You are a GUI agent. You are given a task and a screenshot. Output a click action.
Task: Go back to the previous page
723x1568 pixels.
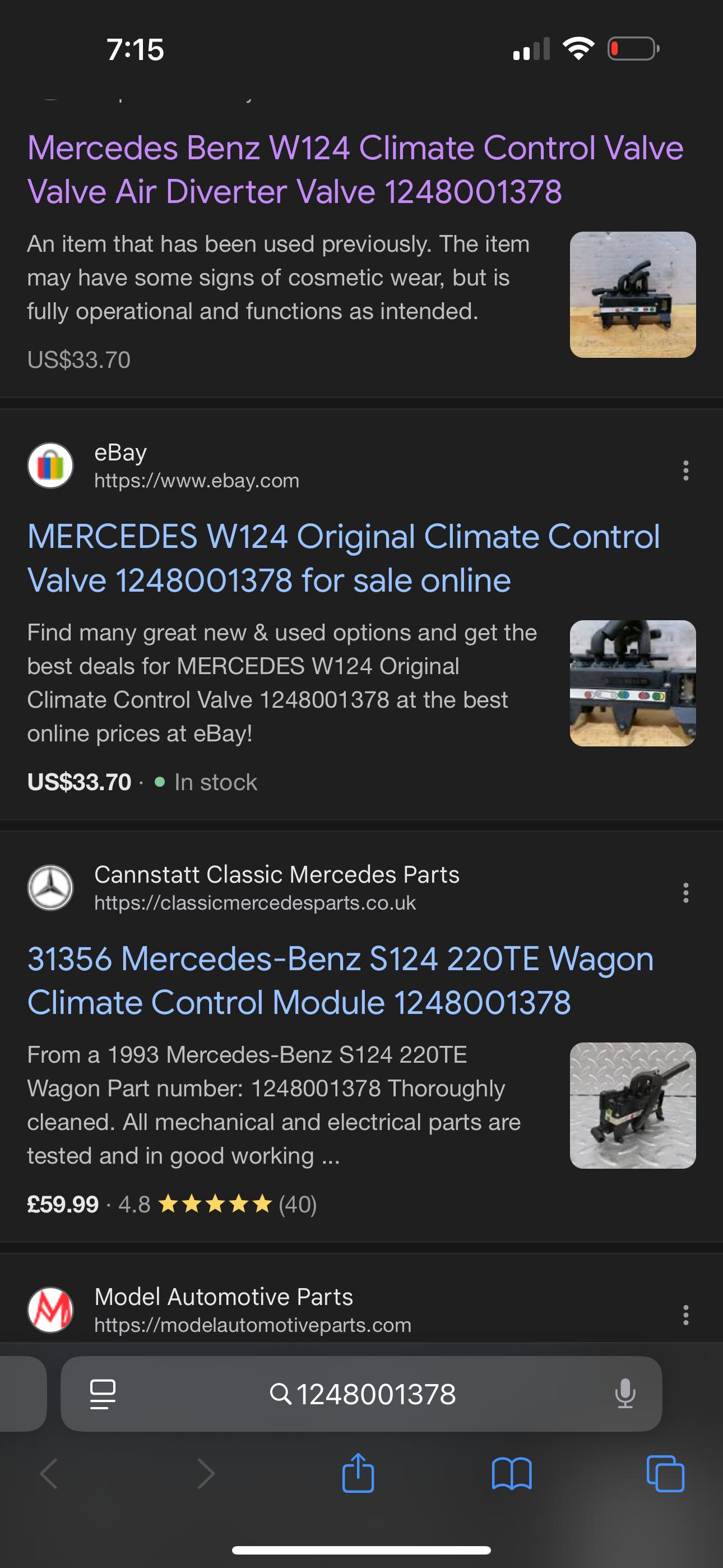point(49,1474)
